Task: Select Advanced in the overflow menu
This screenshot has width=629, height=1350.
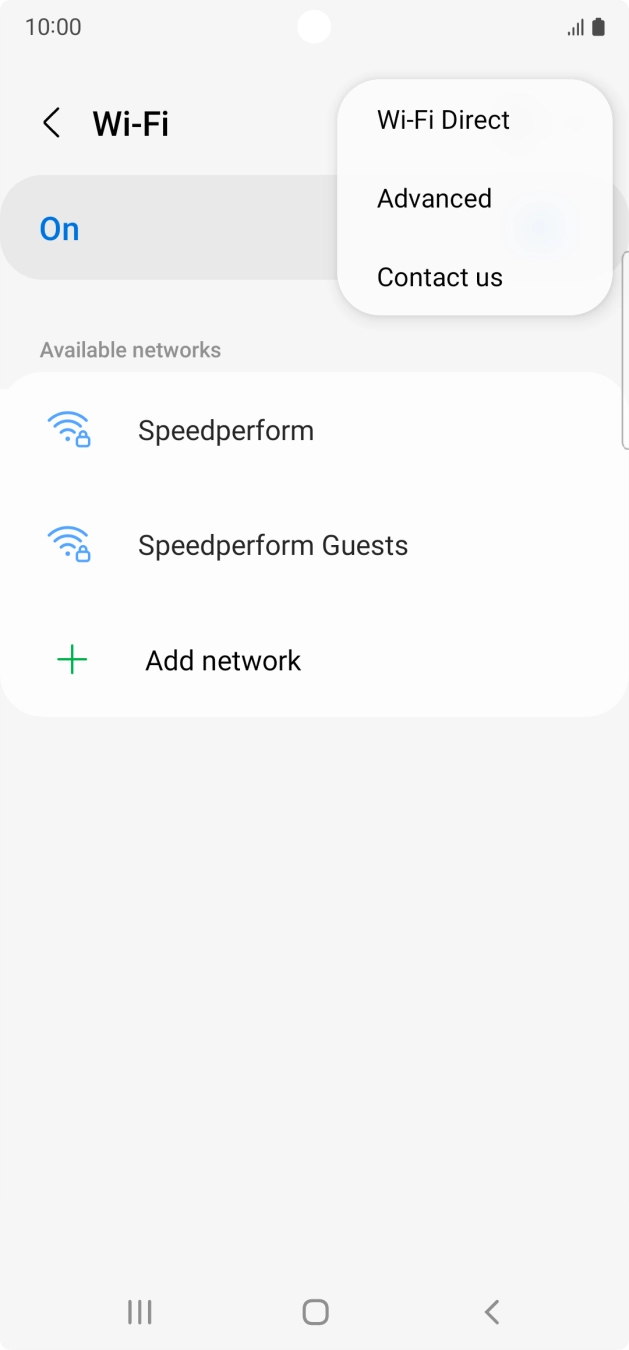Action: pos(434,199)
